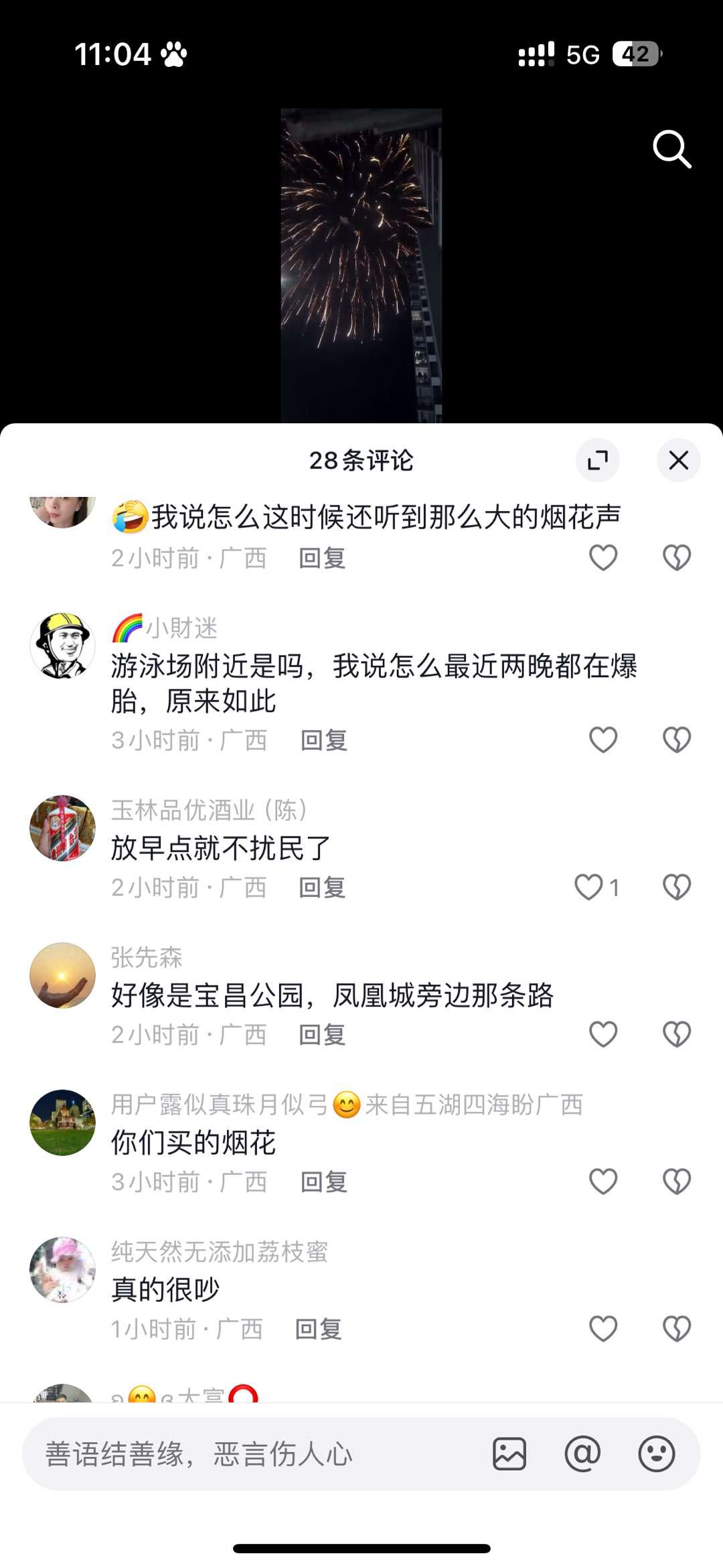Dislike the comment 你们买的烟花
Screen dimensions: 723x1568
coord(676,1182)
